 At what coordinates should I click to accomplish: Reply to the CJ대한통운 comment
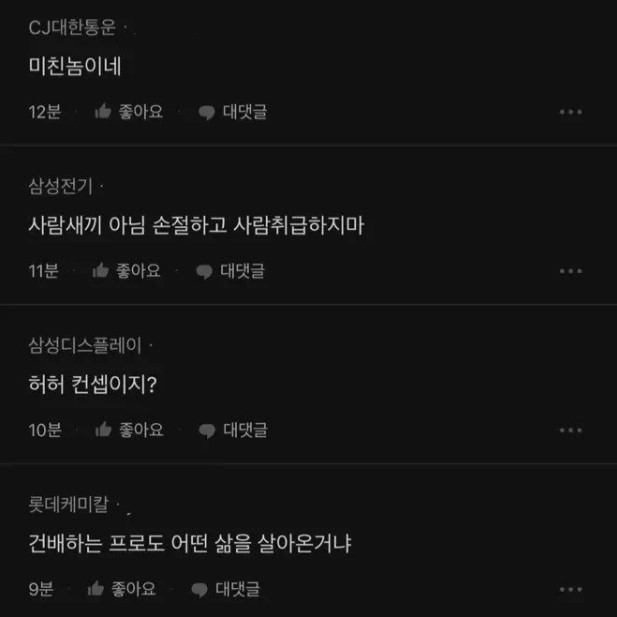[232, 111]
